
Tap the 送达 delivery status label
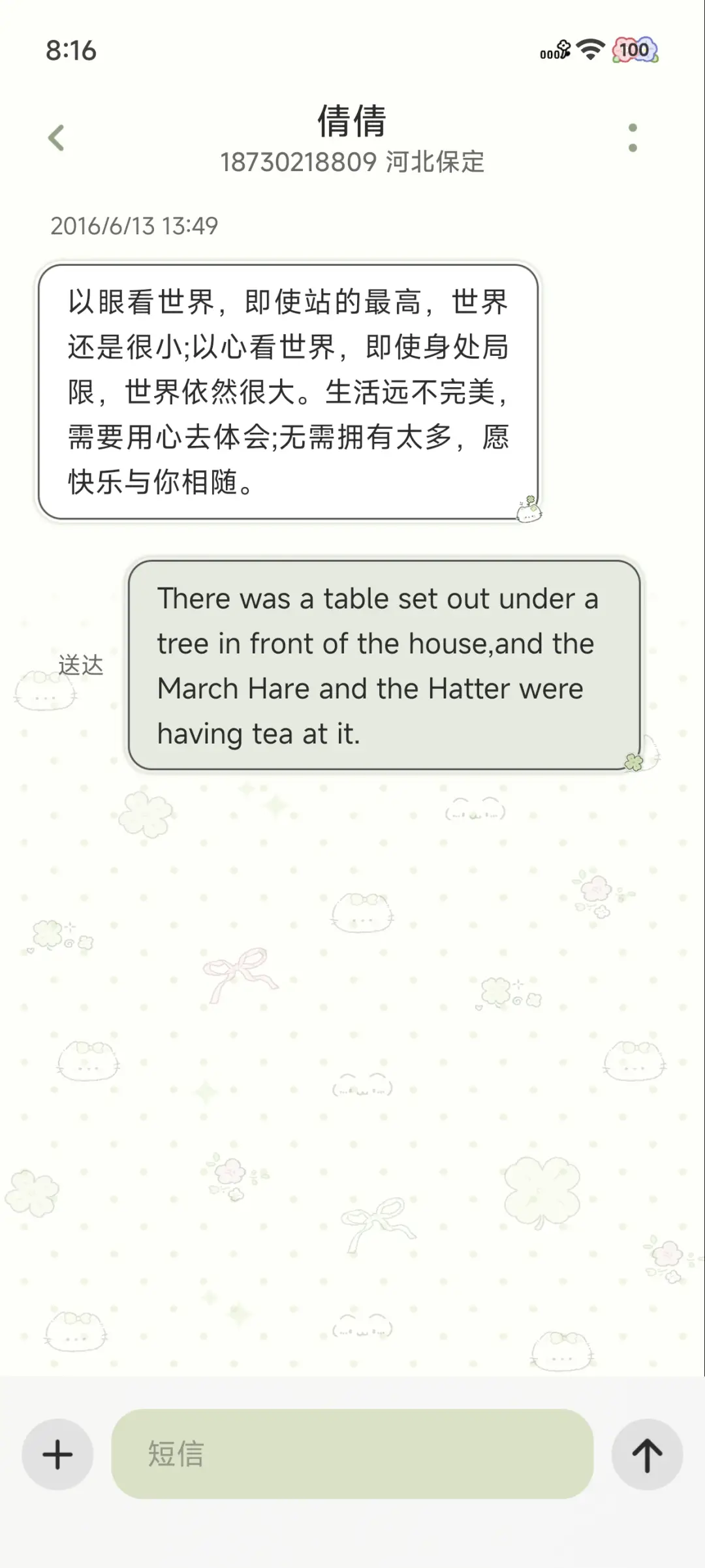[x=80, y=665]
